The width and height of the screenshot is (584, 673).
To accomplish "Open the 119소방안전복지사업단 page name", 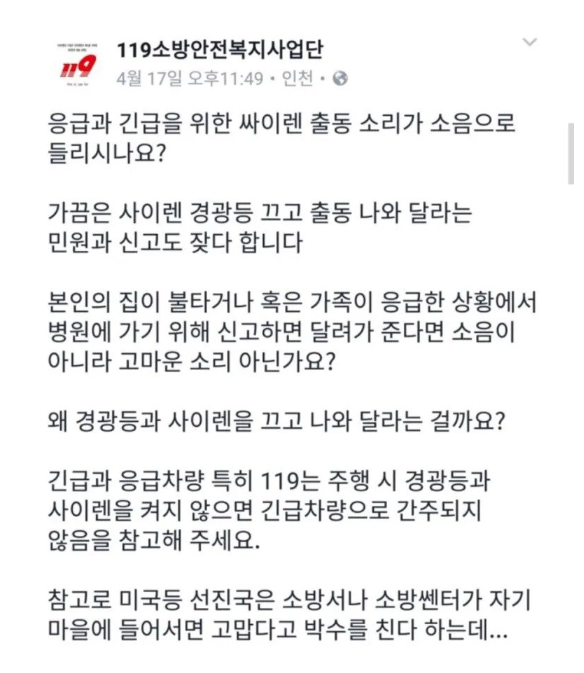I will click(x=220, y=50).
